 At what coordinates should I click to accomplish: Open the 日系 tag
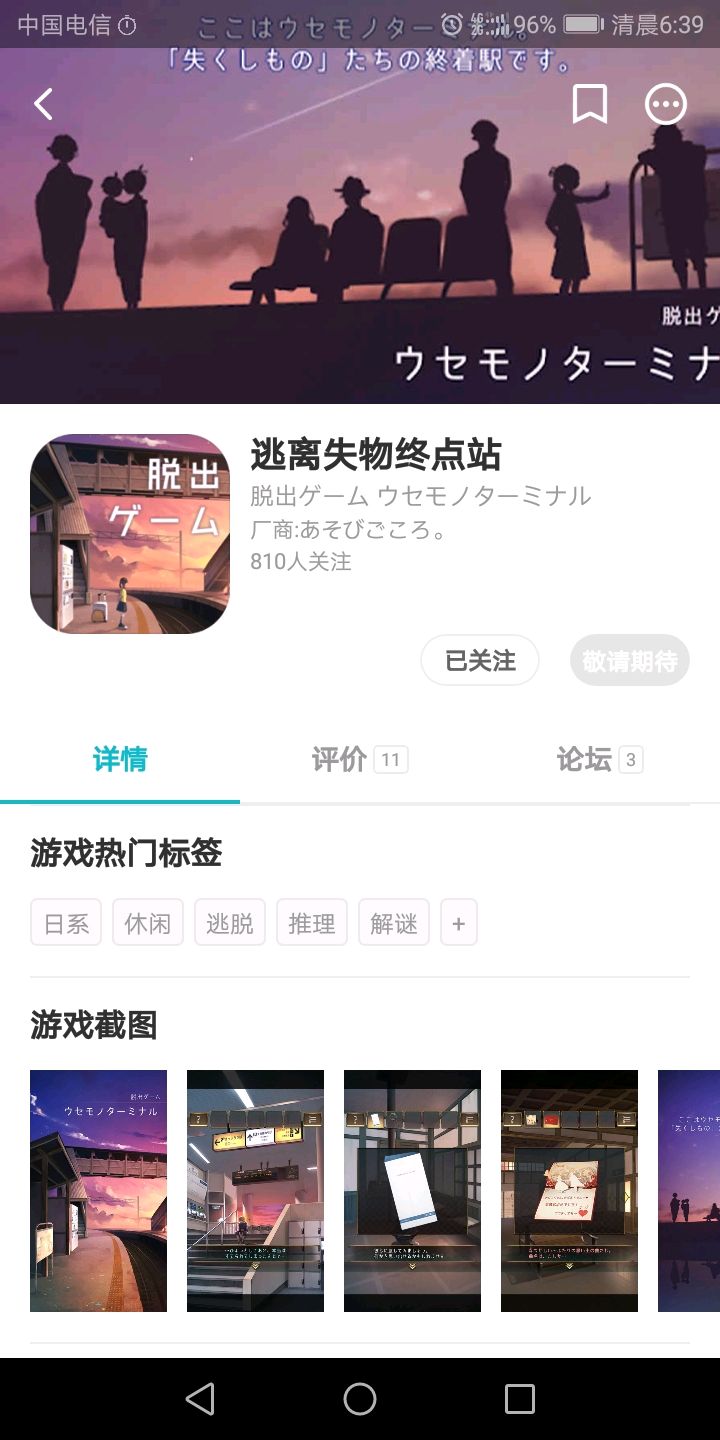click(66, 922)
